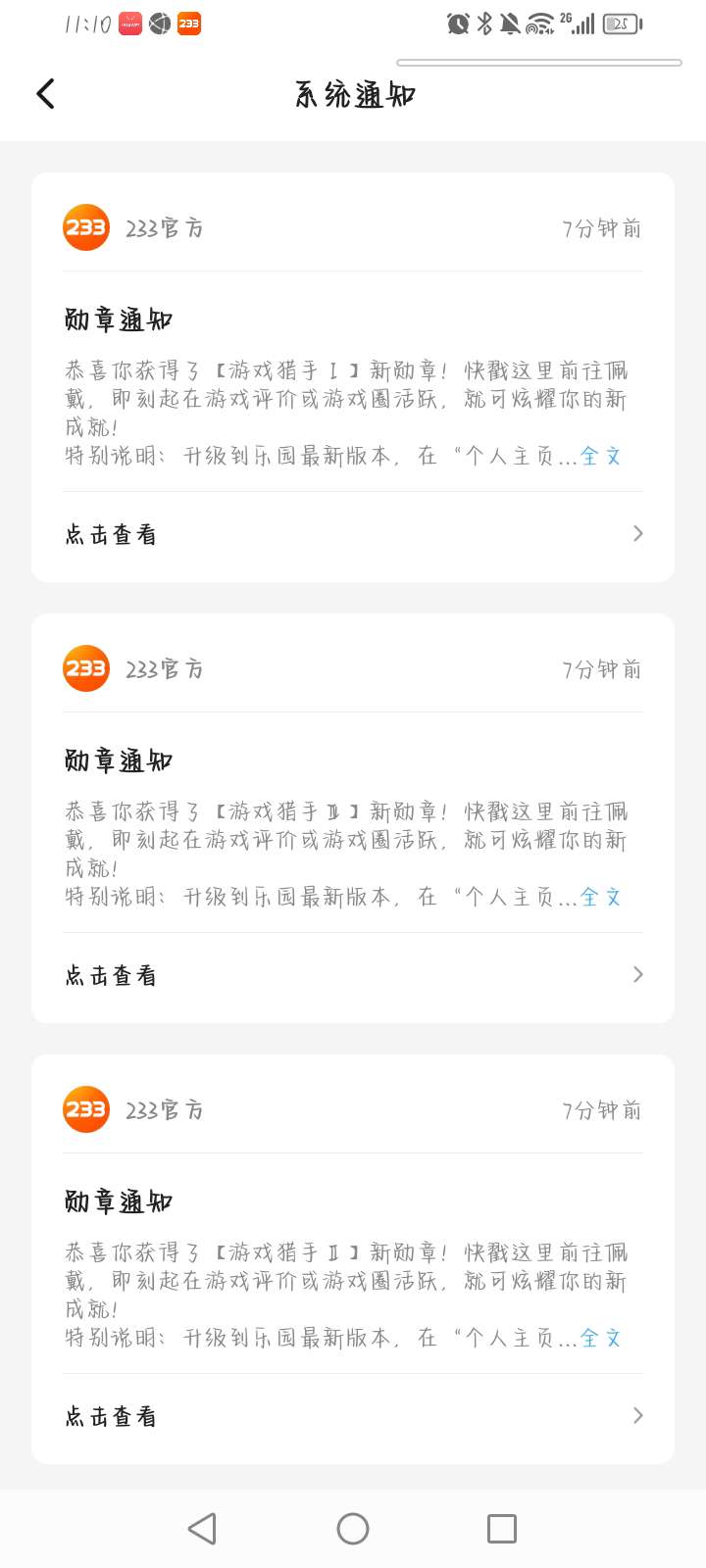706x1568 pixels.
Task: Go to the system home screen
Action: click(x=353, y=1529)
